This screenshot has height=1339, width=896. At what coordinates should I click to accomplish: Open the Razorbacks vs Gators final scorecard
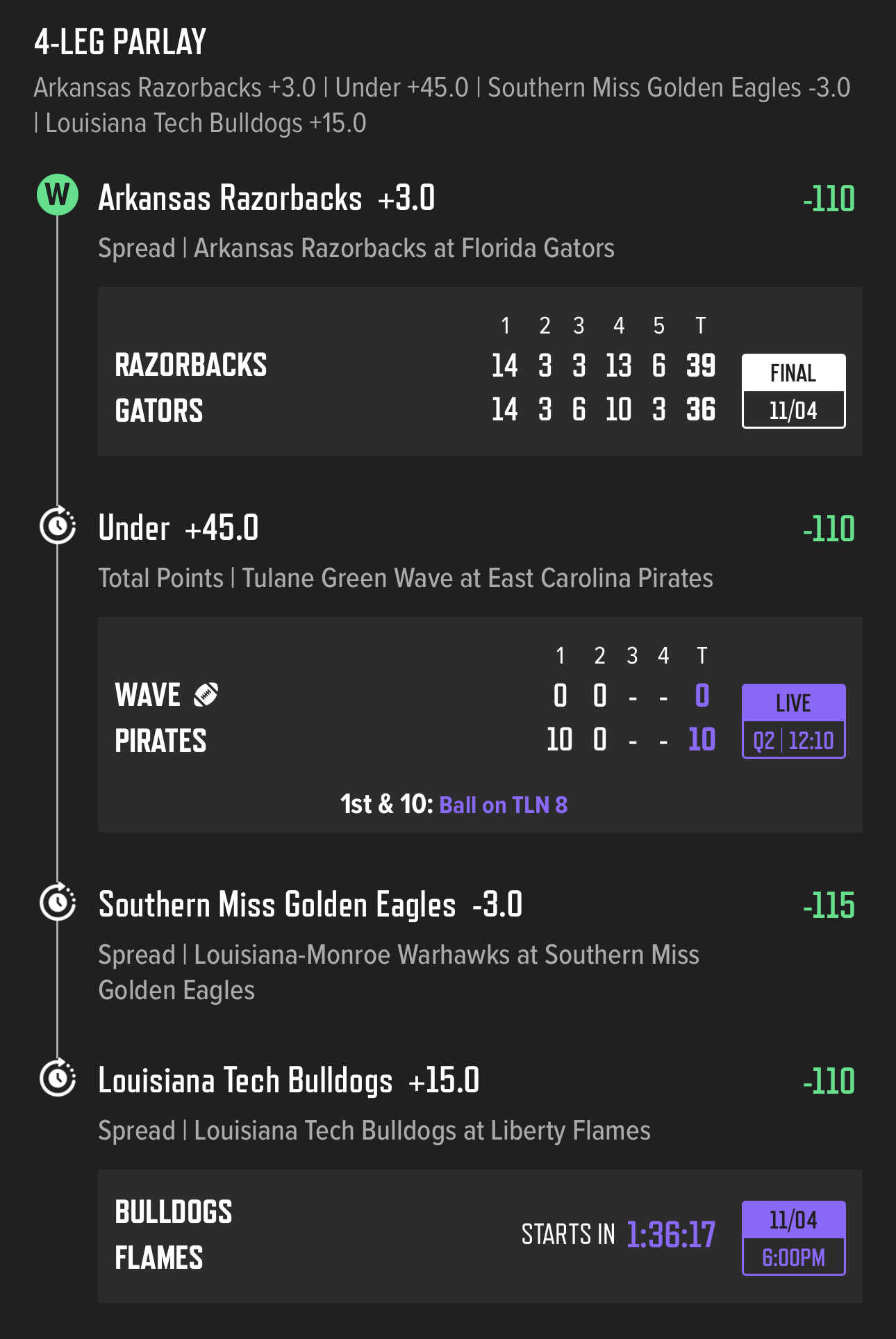[x=479, y=372]
